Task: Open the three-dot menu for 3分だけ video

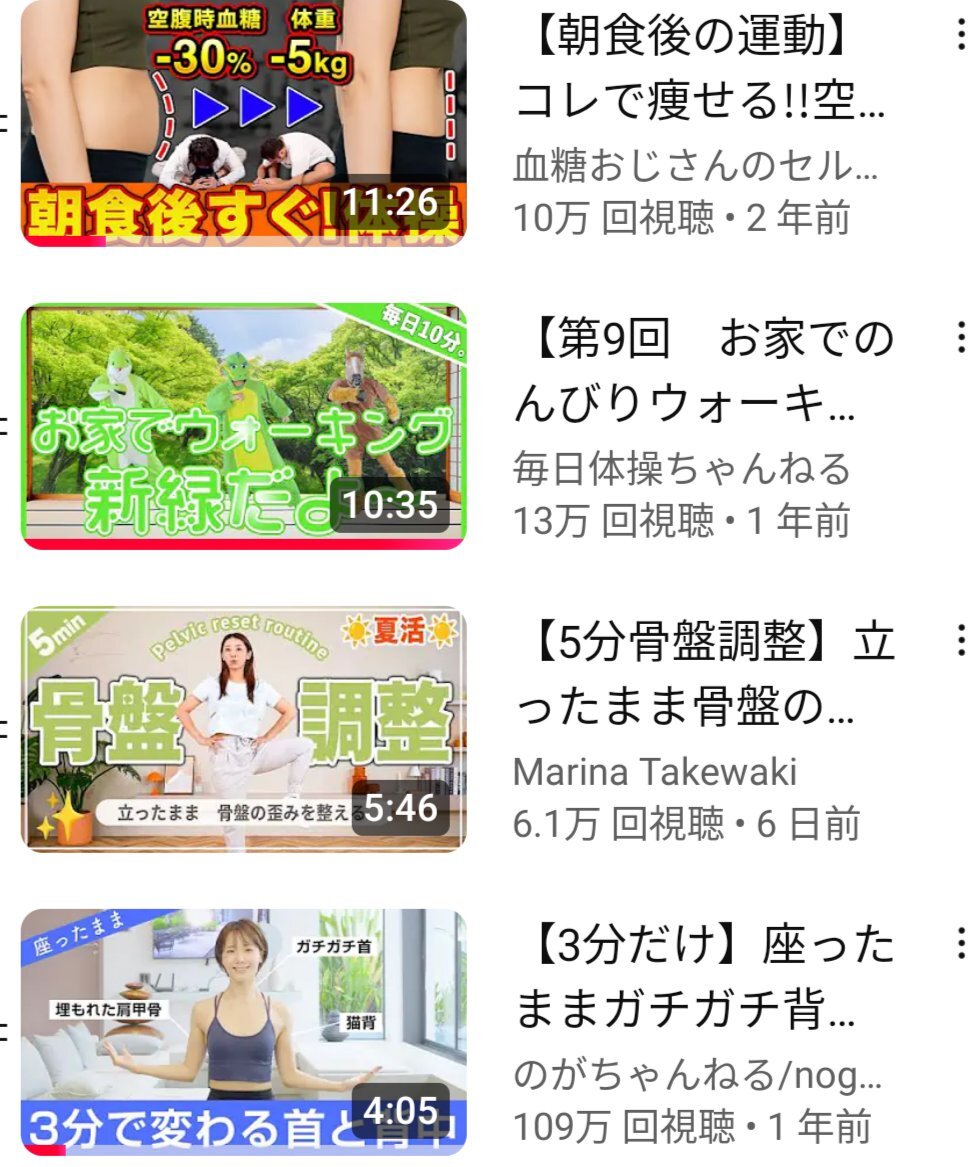Action: tap(958, 942)
